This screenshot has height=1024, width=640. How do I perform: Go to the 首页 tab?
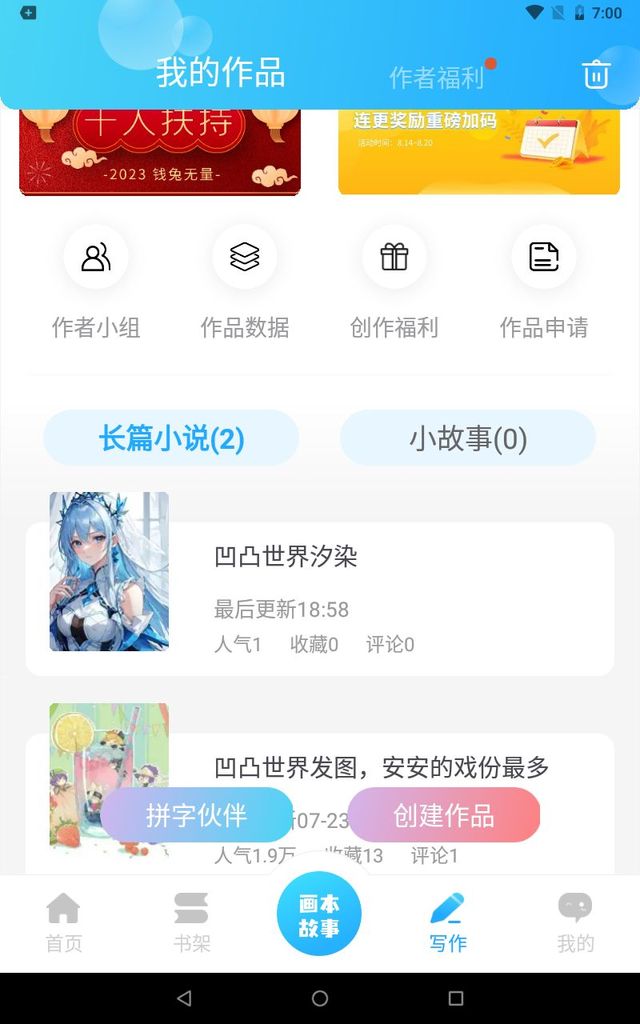pos(63,923)
